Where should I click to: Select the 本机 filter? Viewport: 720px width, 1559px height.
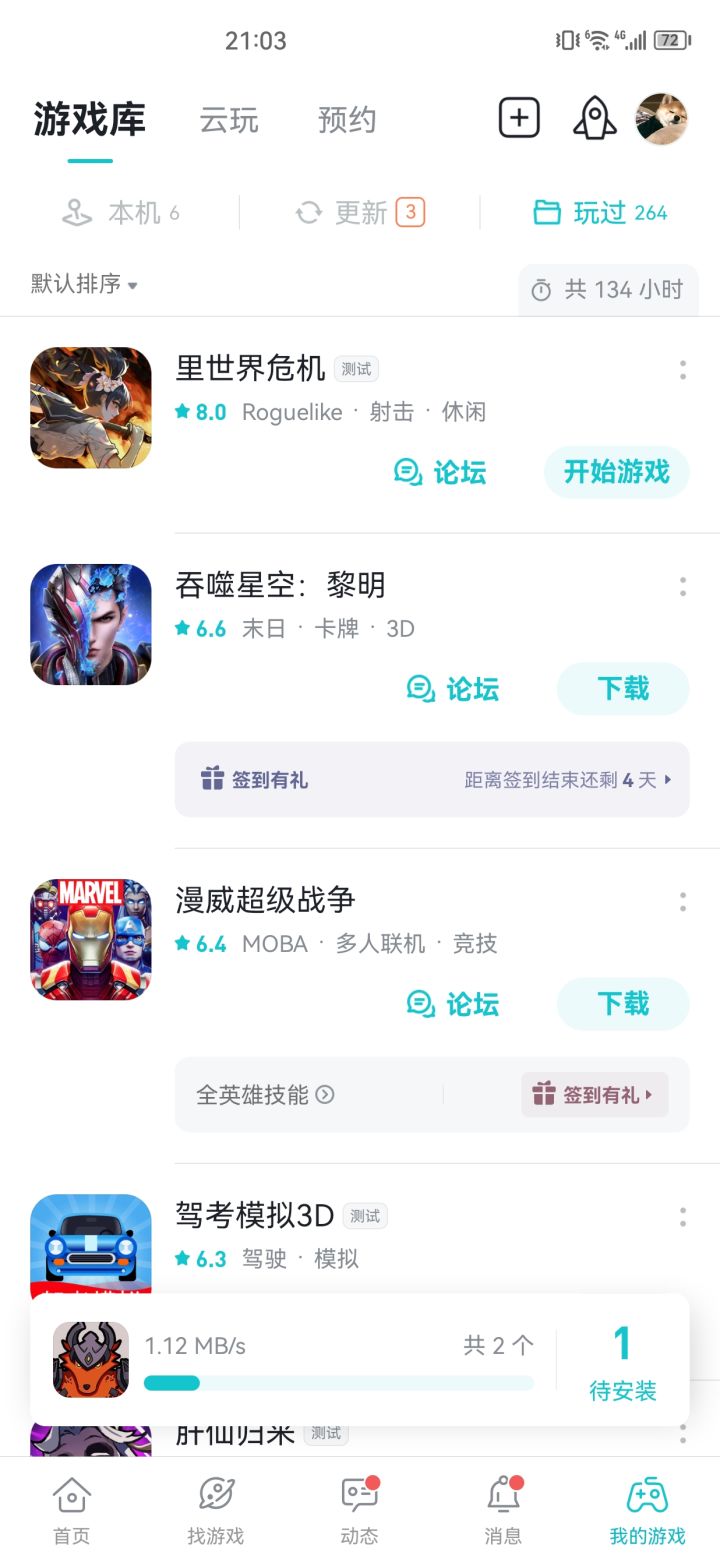tap(120, 212)
